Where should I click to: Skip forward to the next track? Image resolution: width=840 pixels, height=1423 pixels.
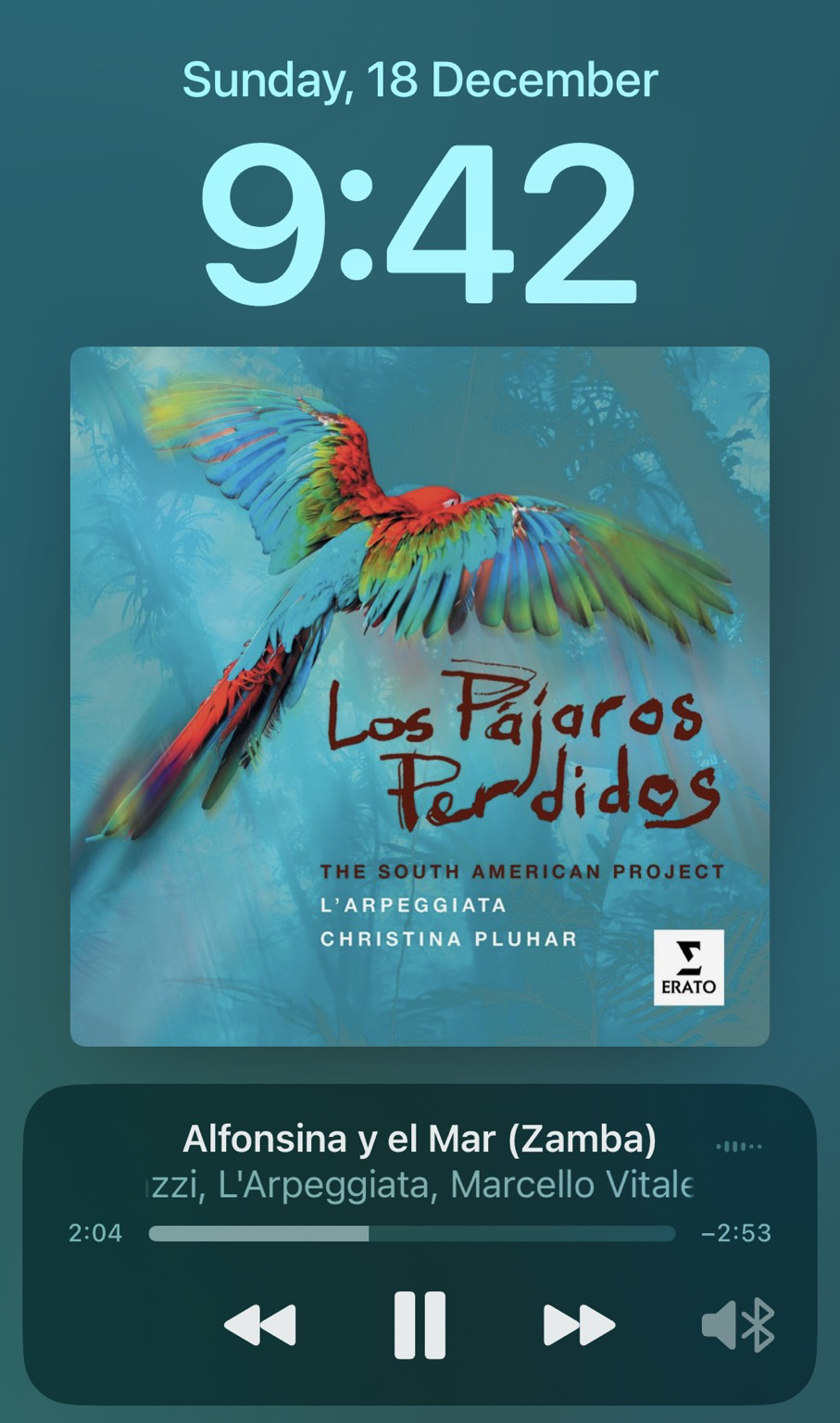coord(579,1325)
